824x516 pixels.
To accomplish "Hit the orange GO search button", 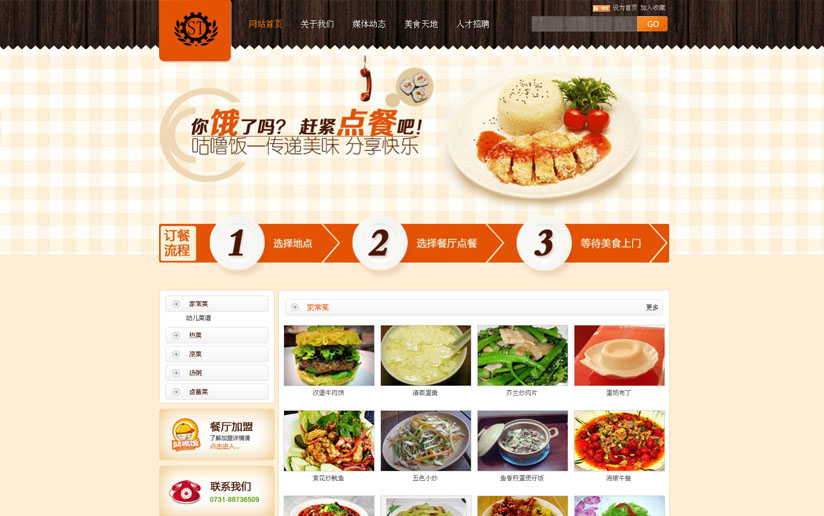I will 652,24.
